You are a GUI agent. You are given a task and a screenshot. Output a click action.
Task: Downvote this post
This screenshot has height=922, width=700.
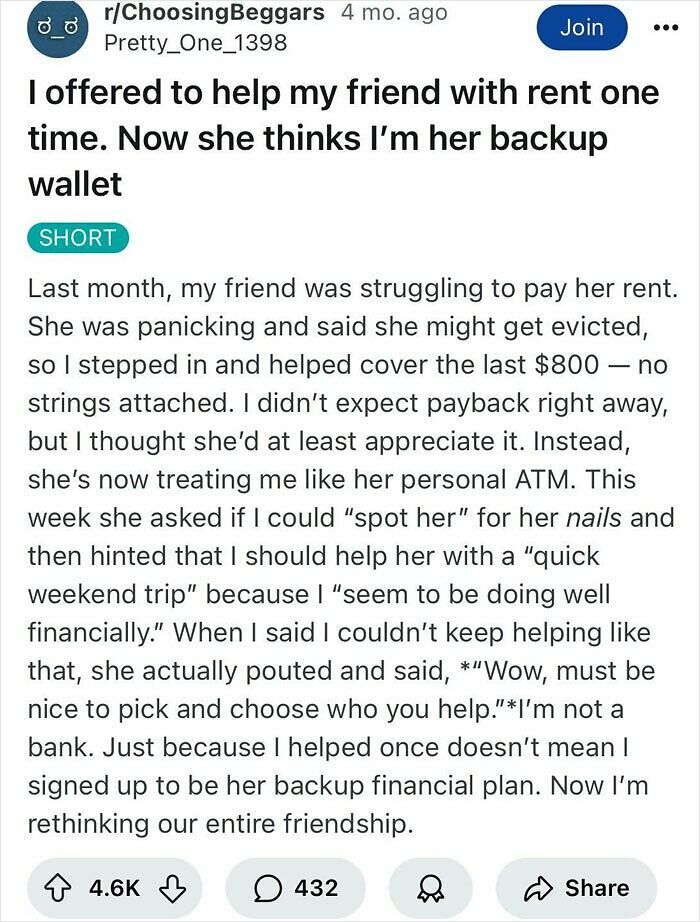175,887
